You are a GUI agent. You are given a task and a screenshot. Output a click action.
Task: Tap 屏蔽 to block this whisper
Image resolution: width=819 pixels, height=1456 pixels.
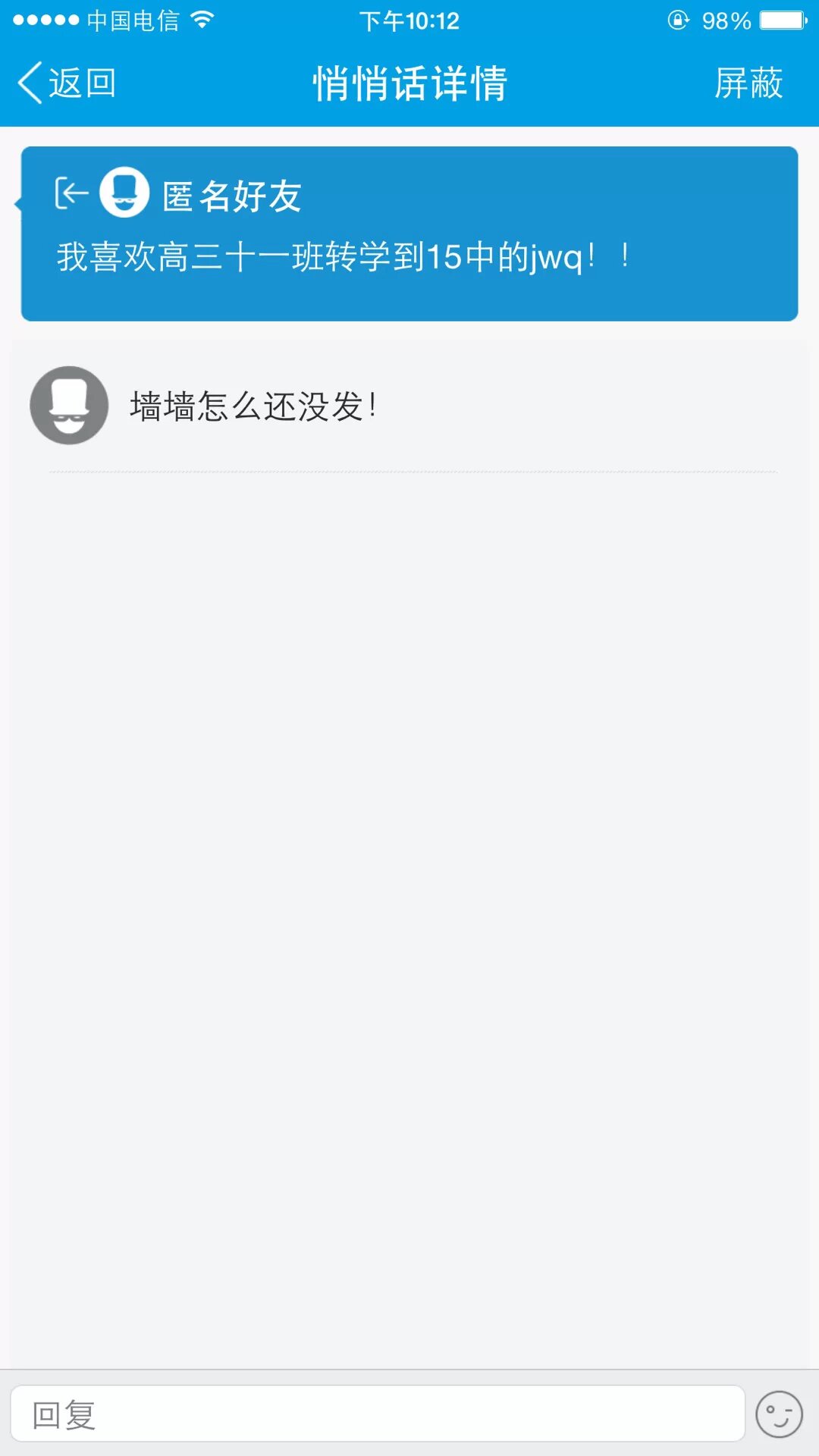(748, 83)
